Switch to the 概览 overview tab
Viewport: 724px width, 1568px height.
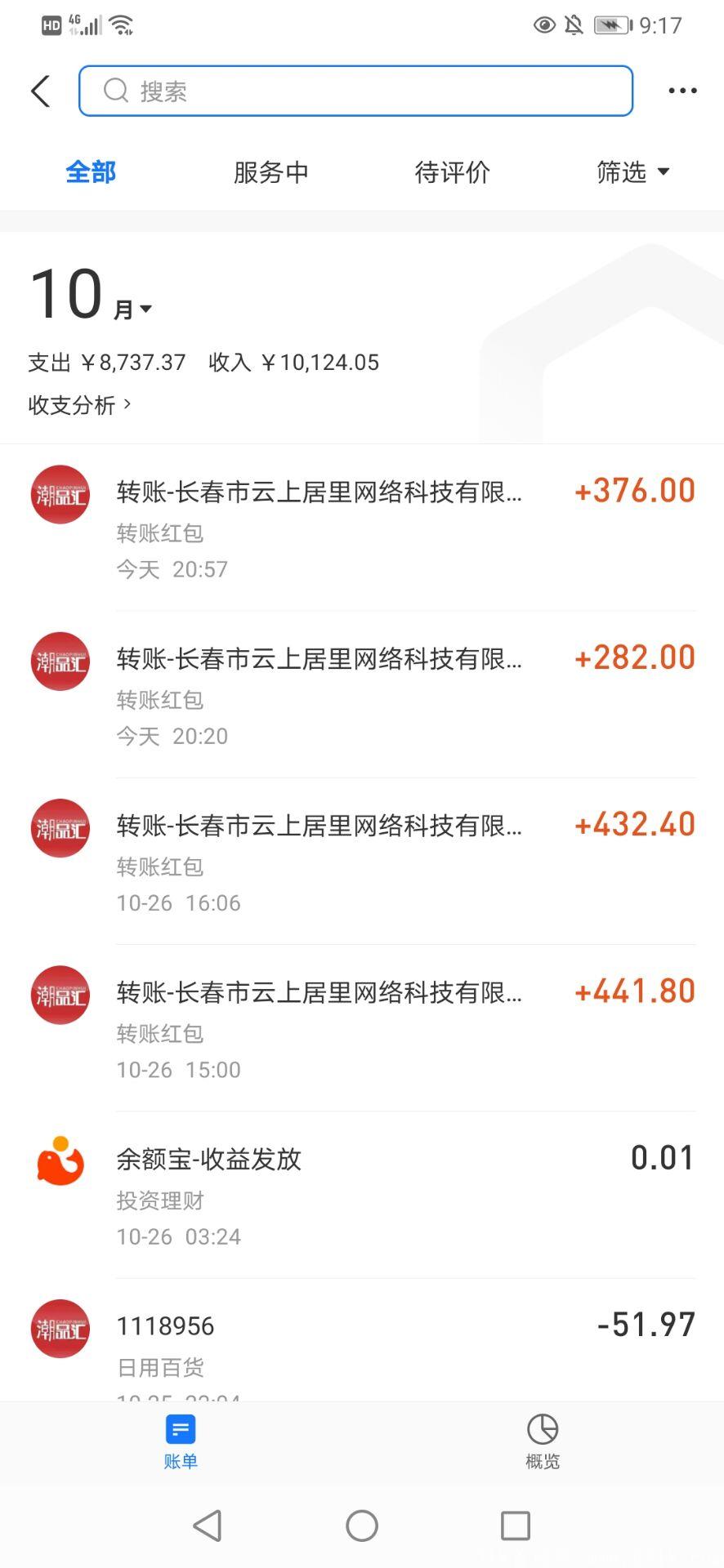pyautogui.click(x=543, y=1442)
